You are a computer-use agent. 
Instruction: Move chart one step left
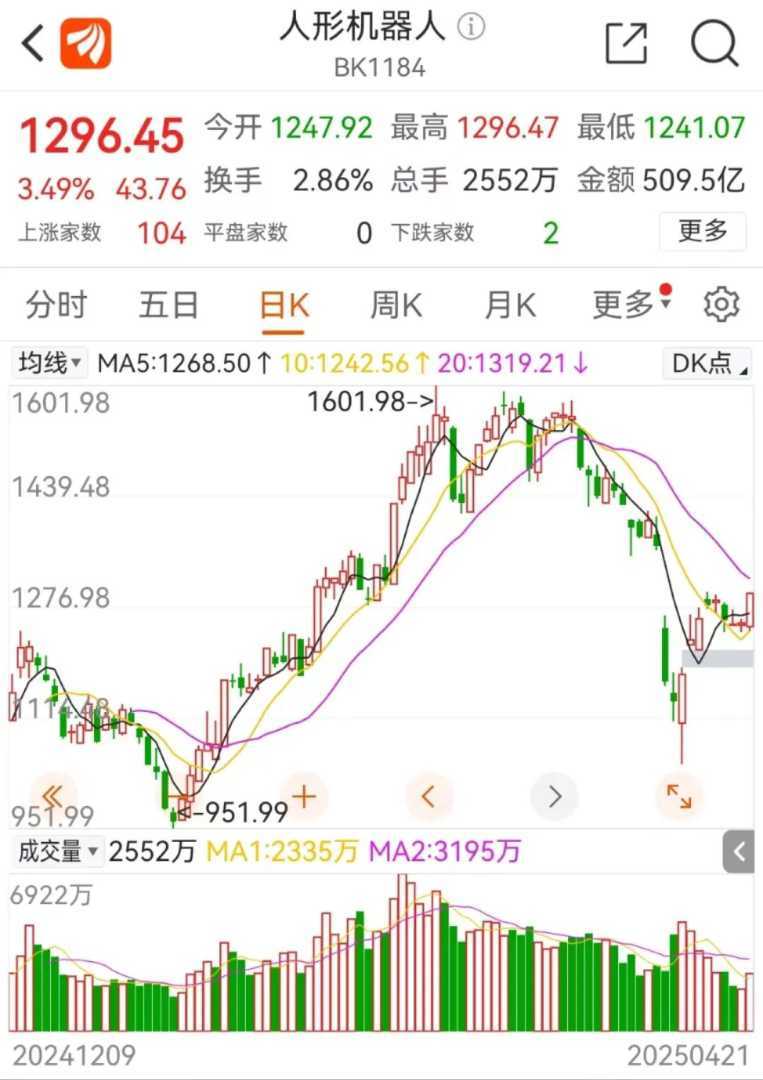(429, 797)
